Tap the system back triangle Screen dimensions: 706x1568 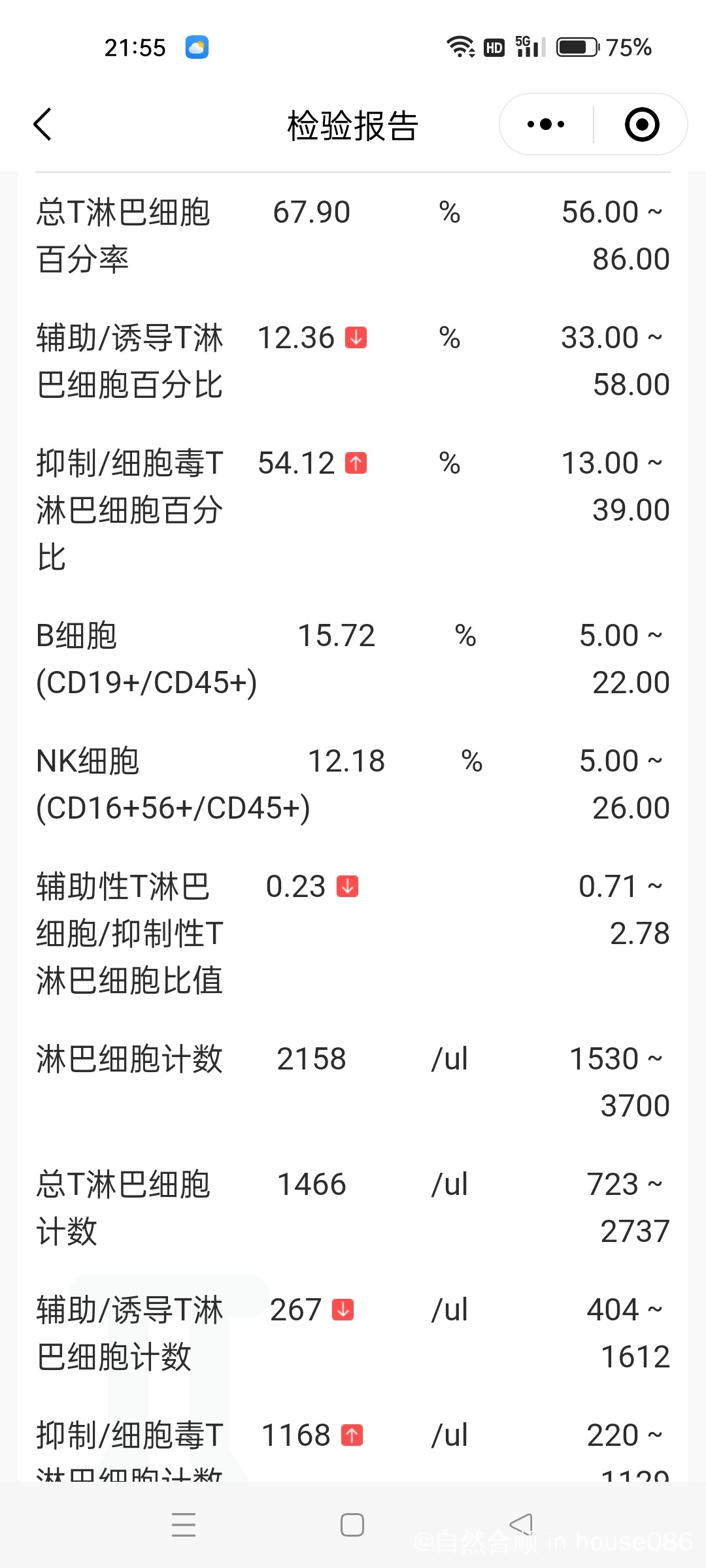click(x=521, y=1524)
